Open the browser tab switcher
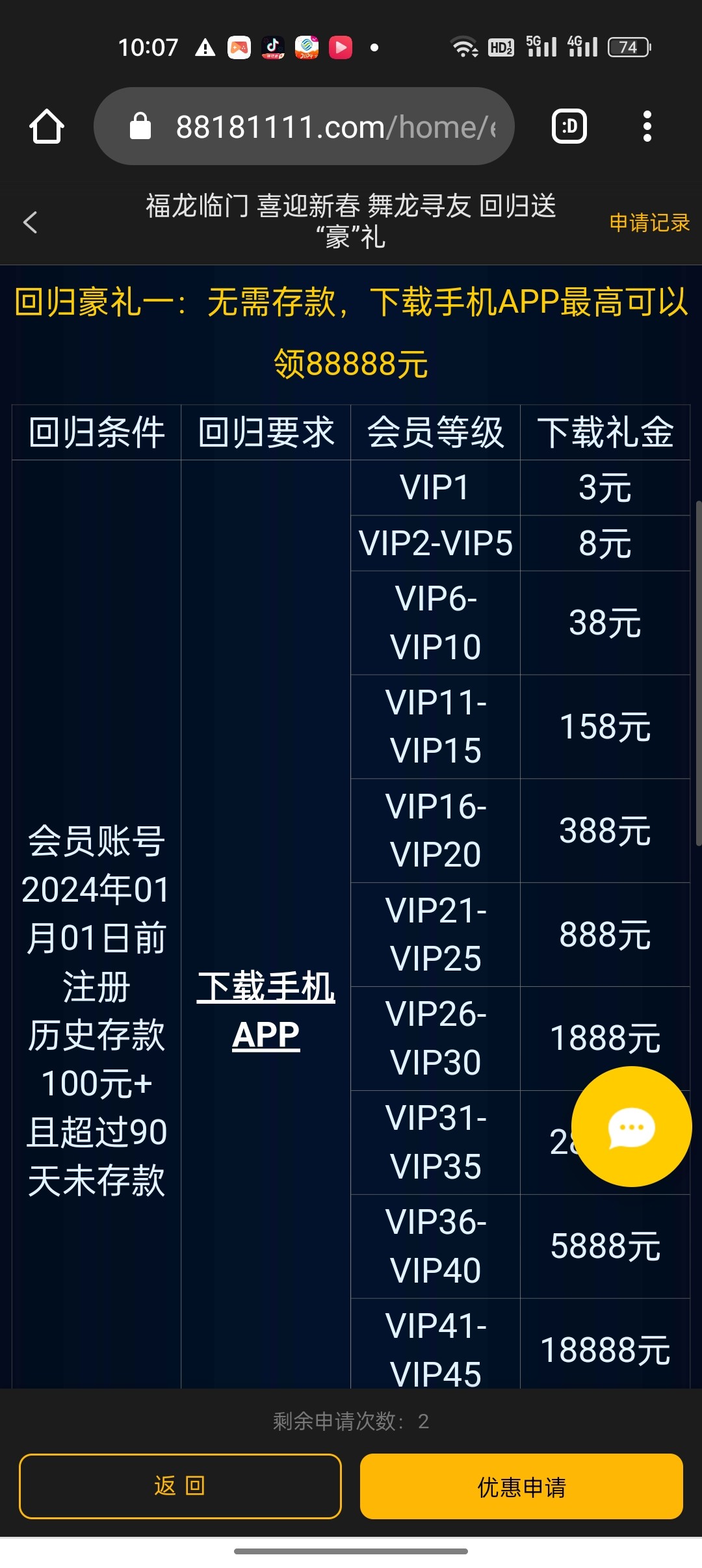 click(569, 126)
